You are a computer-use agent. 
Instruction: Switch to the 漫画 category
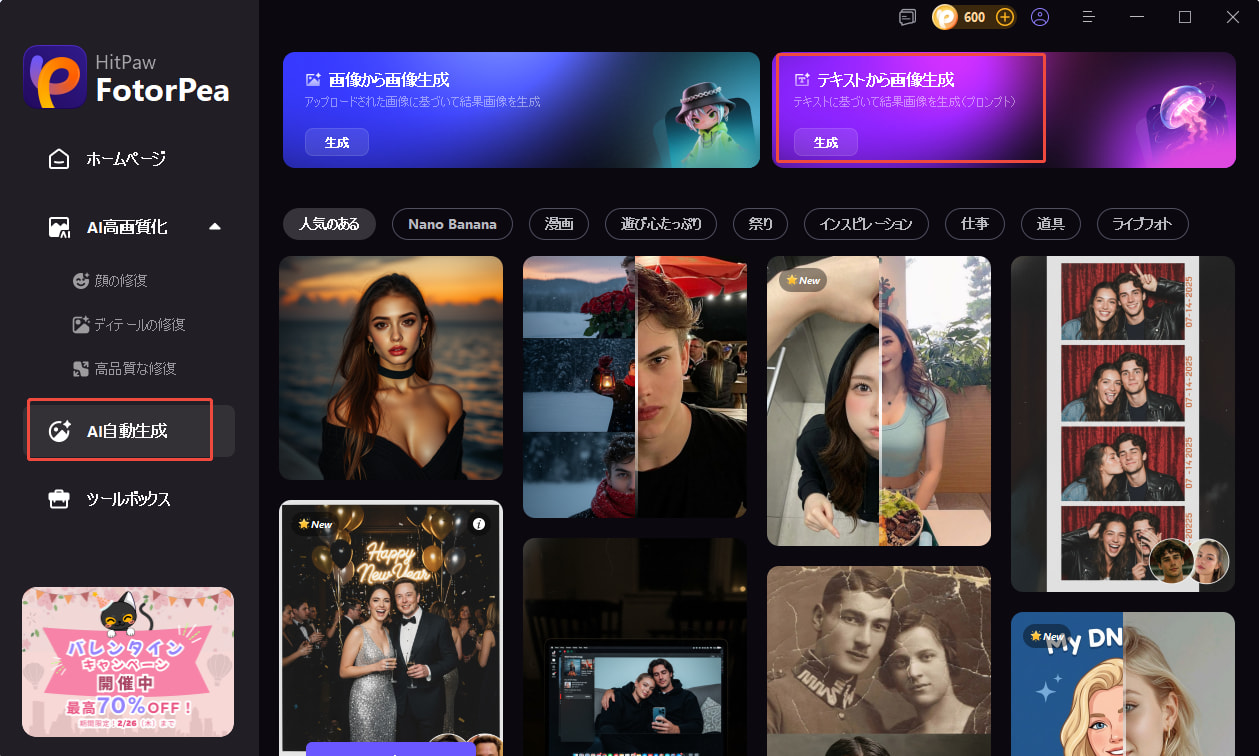(x=559, y=224)
